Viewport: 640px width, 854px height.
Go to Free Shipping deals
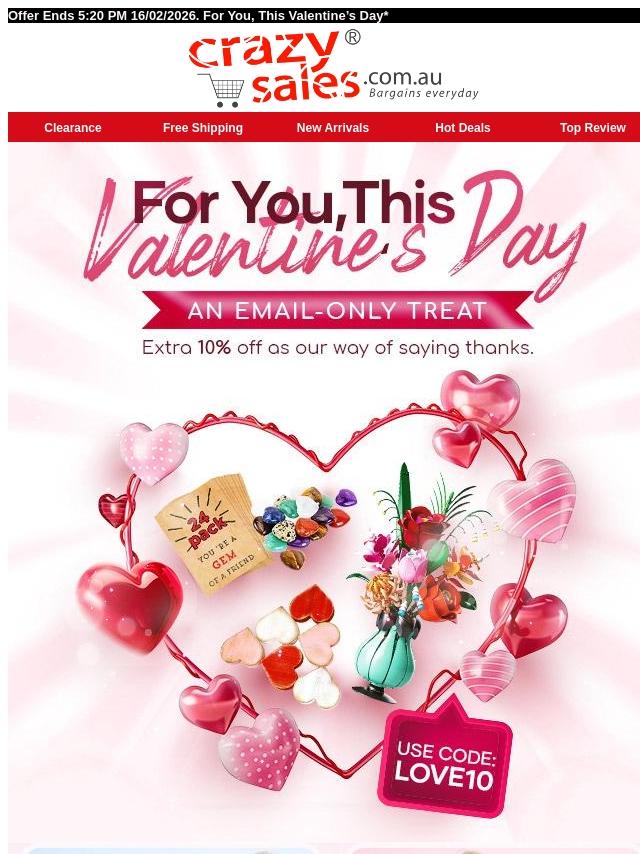pyautogui.click(x=203, y=128)
